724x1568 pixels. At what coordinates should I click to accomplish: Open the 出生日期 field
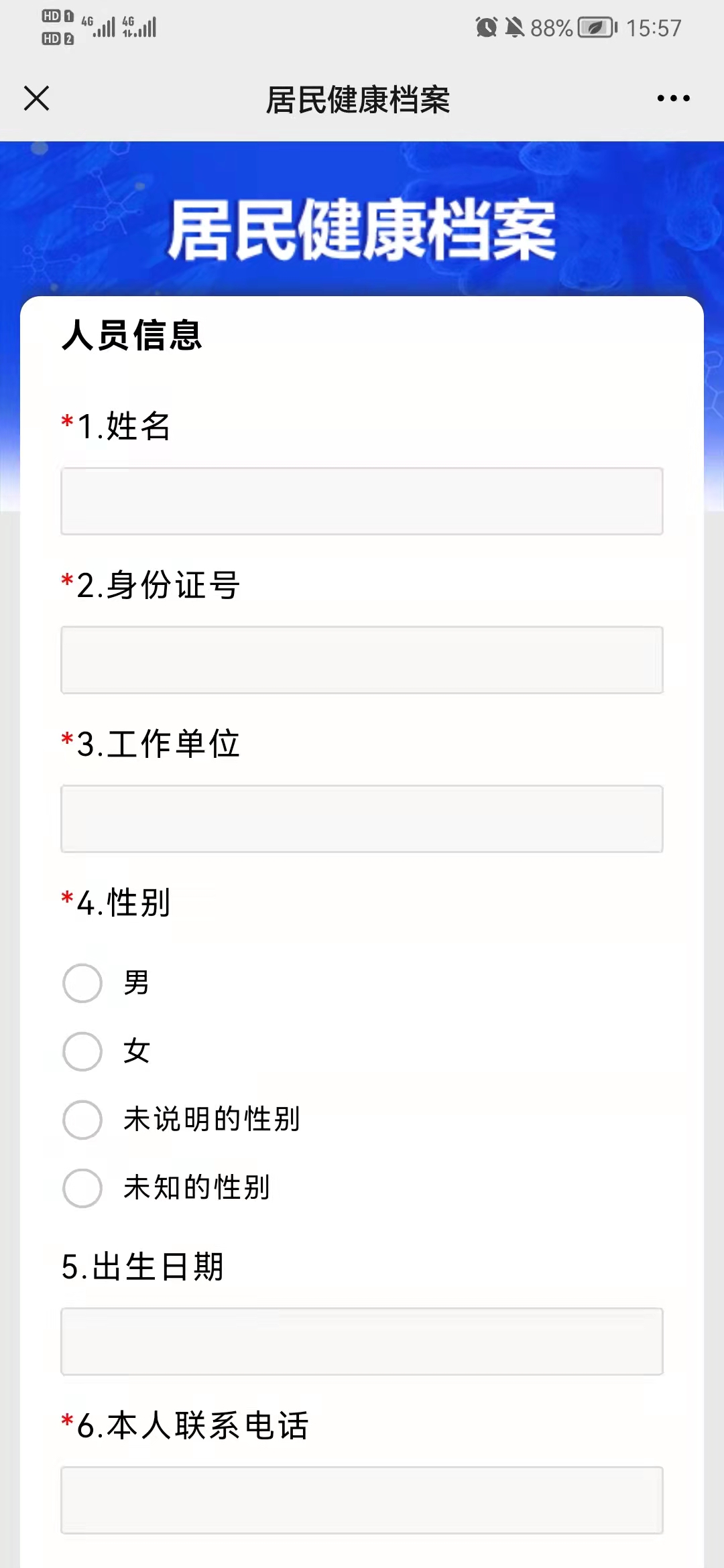click(x=362, y=1342)
